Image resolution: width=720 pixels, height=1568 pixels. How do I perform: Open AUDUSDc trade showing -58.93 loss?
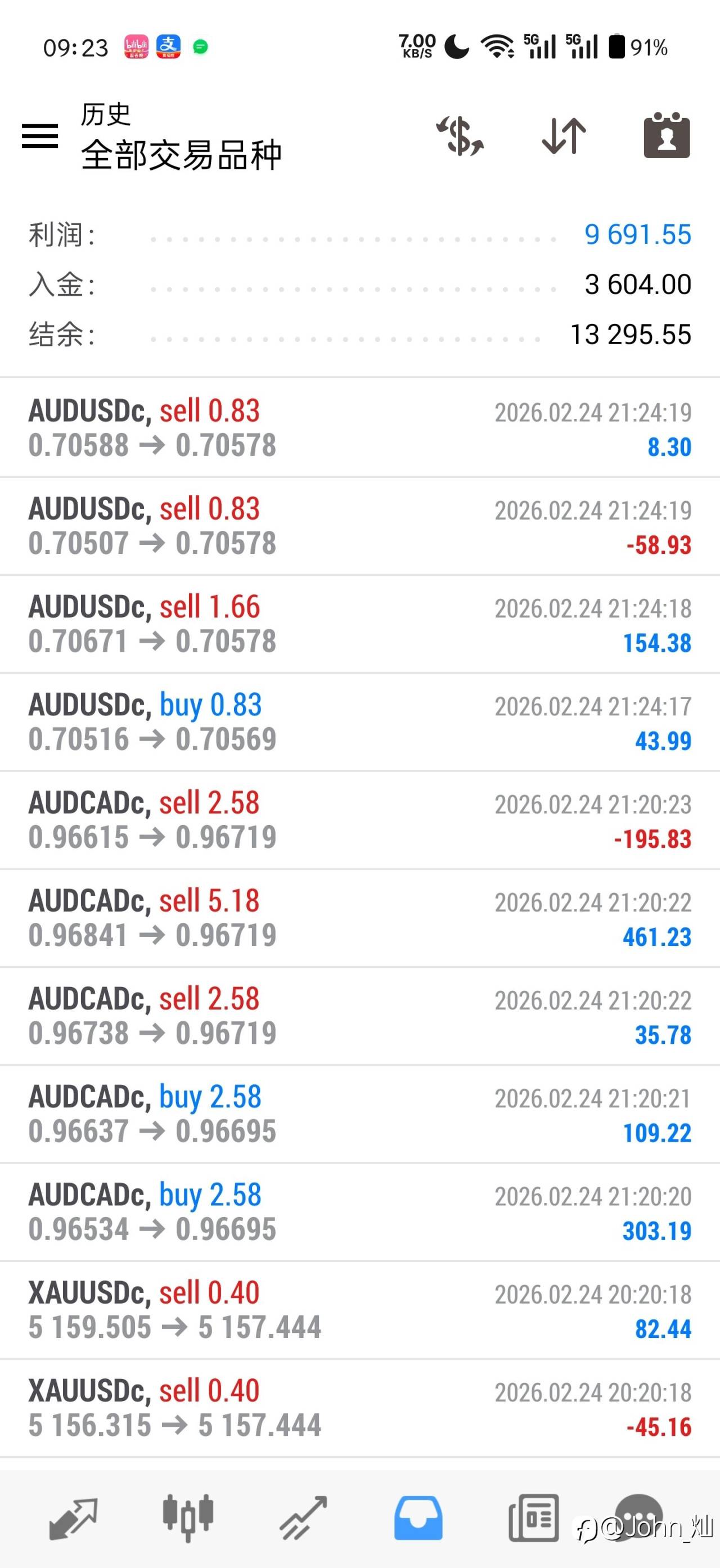(x=359, y=526)
